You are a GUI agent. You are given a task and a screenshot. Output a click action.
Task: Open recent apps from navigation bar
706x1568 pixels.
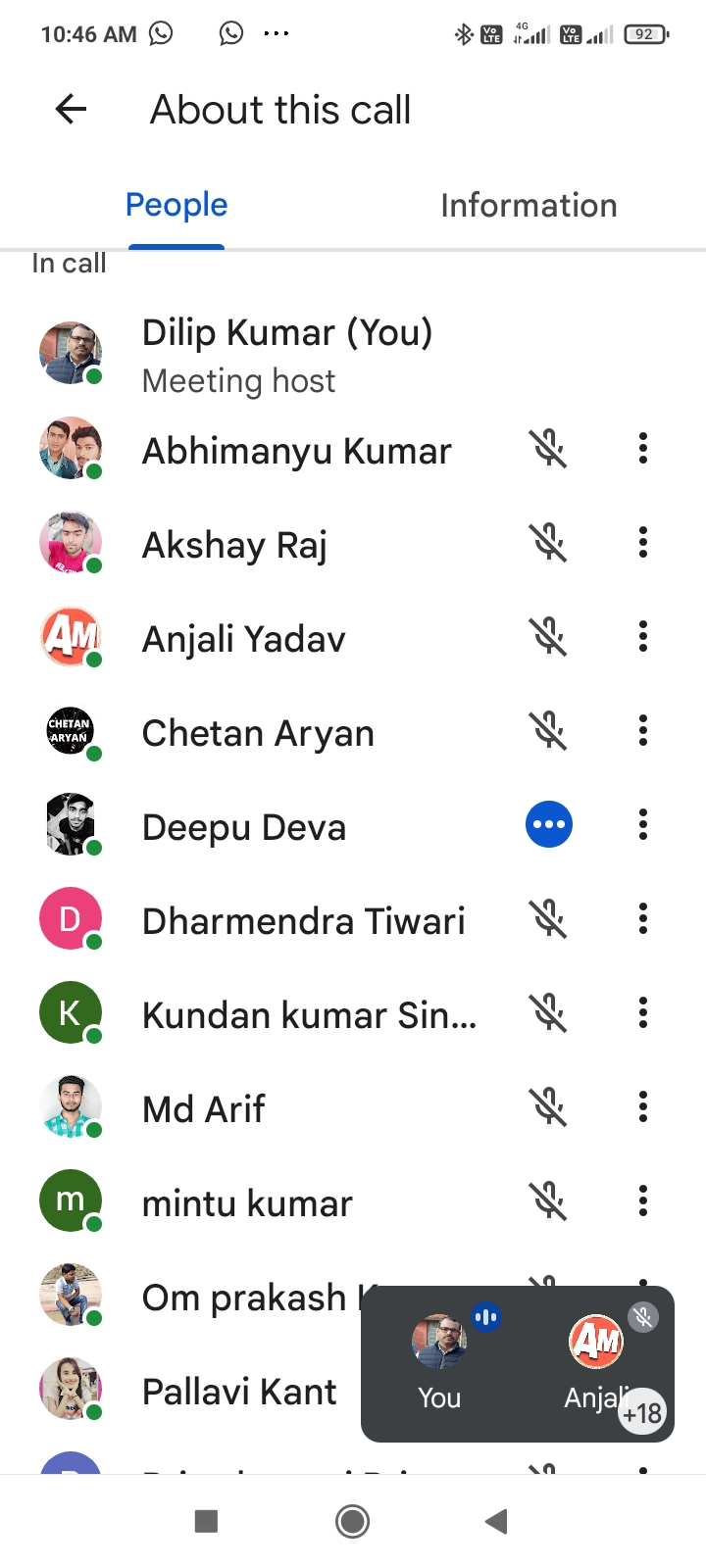206,1521
